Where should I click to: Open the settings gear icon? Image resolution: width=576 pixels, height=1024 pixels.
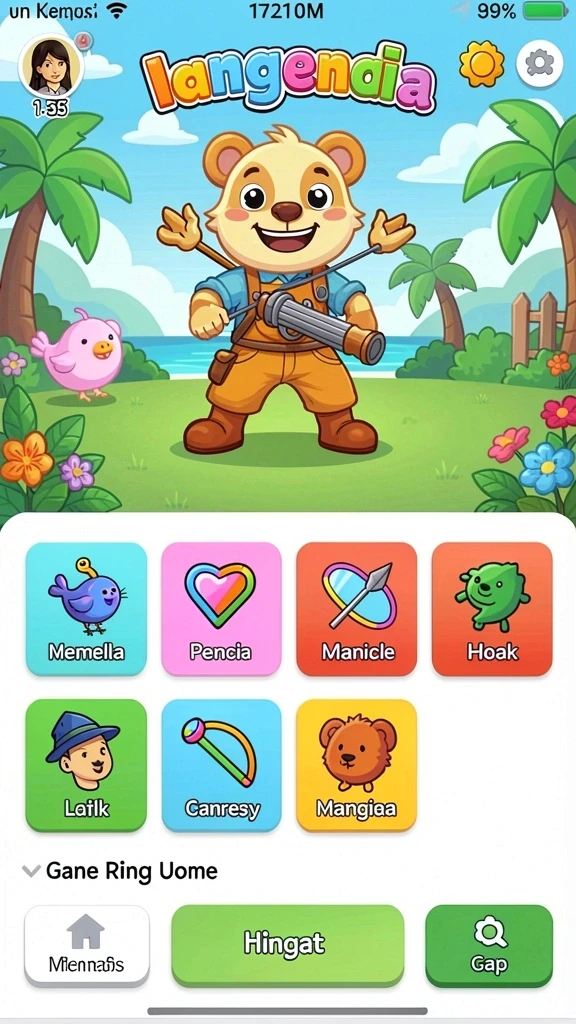(539, 63)
